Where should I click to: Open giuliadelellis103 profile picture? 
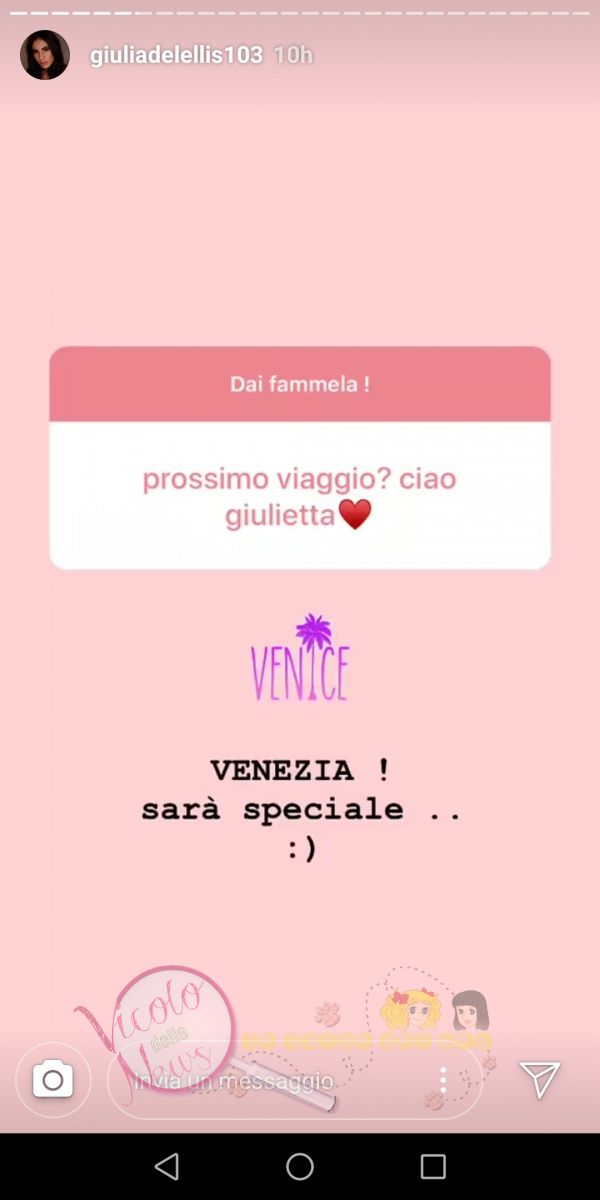pyautogui.click(x=45, y=55)
